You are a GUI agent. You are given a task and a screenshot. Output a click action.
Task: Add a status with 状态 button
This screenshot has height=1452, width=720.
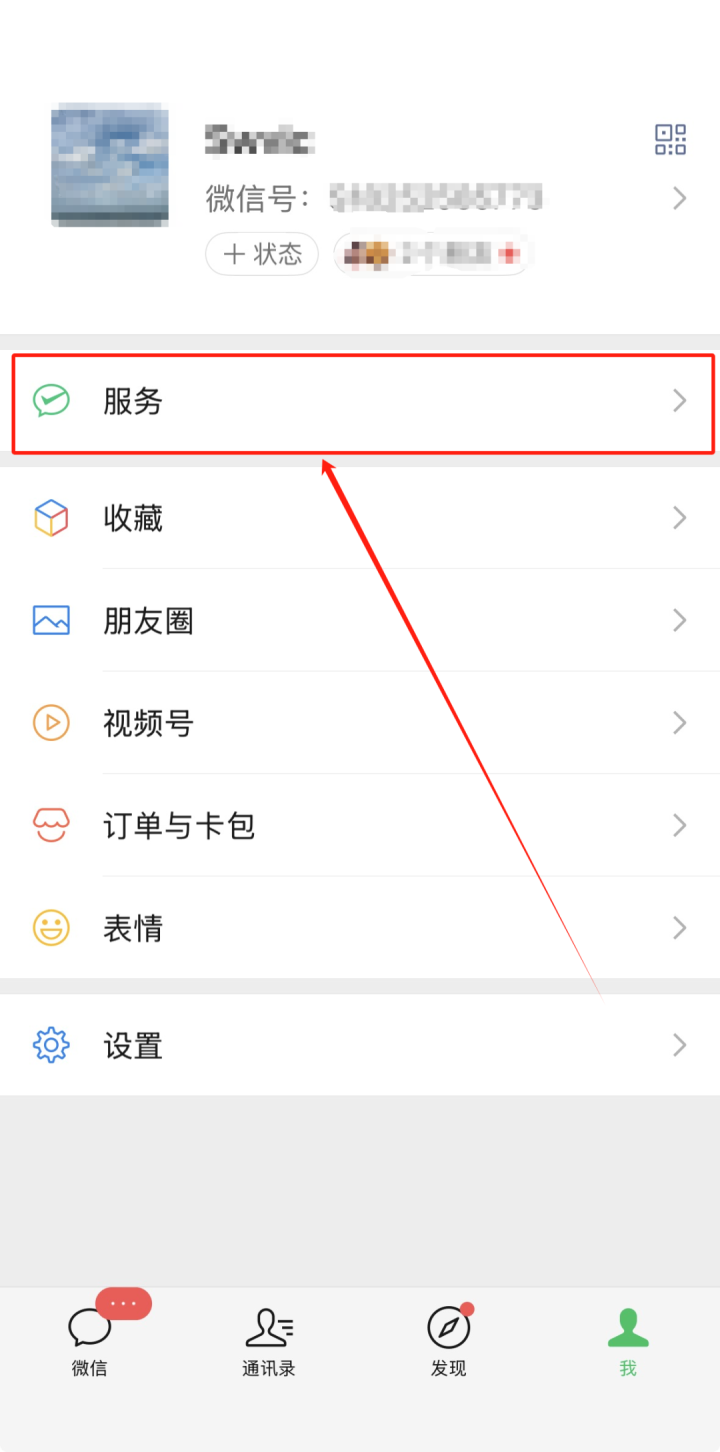262,254
